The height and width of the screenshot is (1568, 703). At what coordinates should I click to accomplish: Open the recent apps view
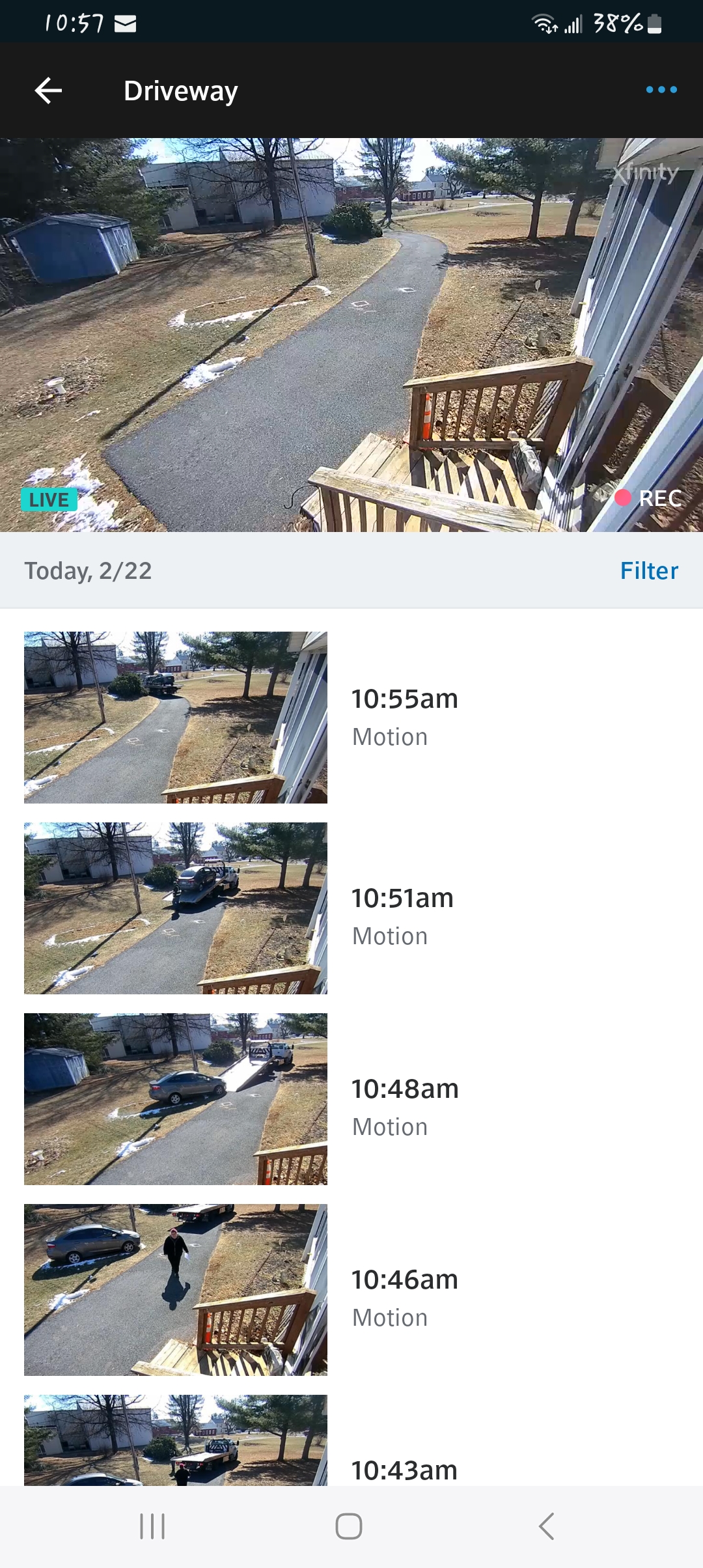(152, 1526)
